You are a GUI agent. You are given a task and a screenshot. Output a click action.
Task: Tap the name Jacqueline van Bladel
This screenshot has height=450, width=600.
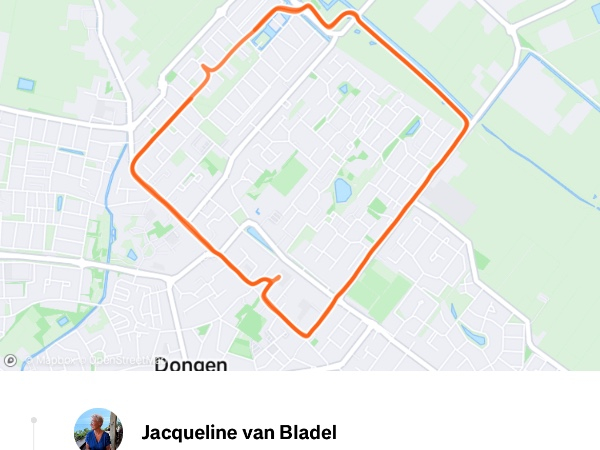[239, 433]
